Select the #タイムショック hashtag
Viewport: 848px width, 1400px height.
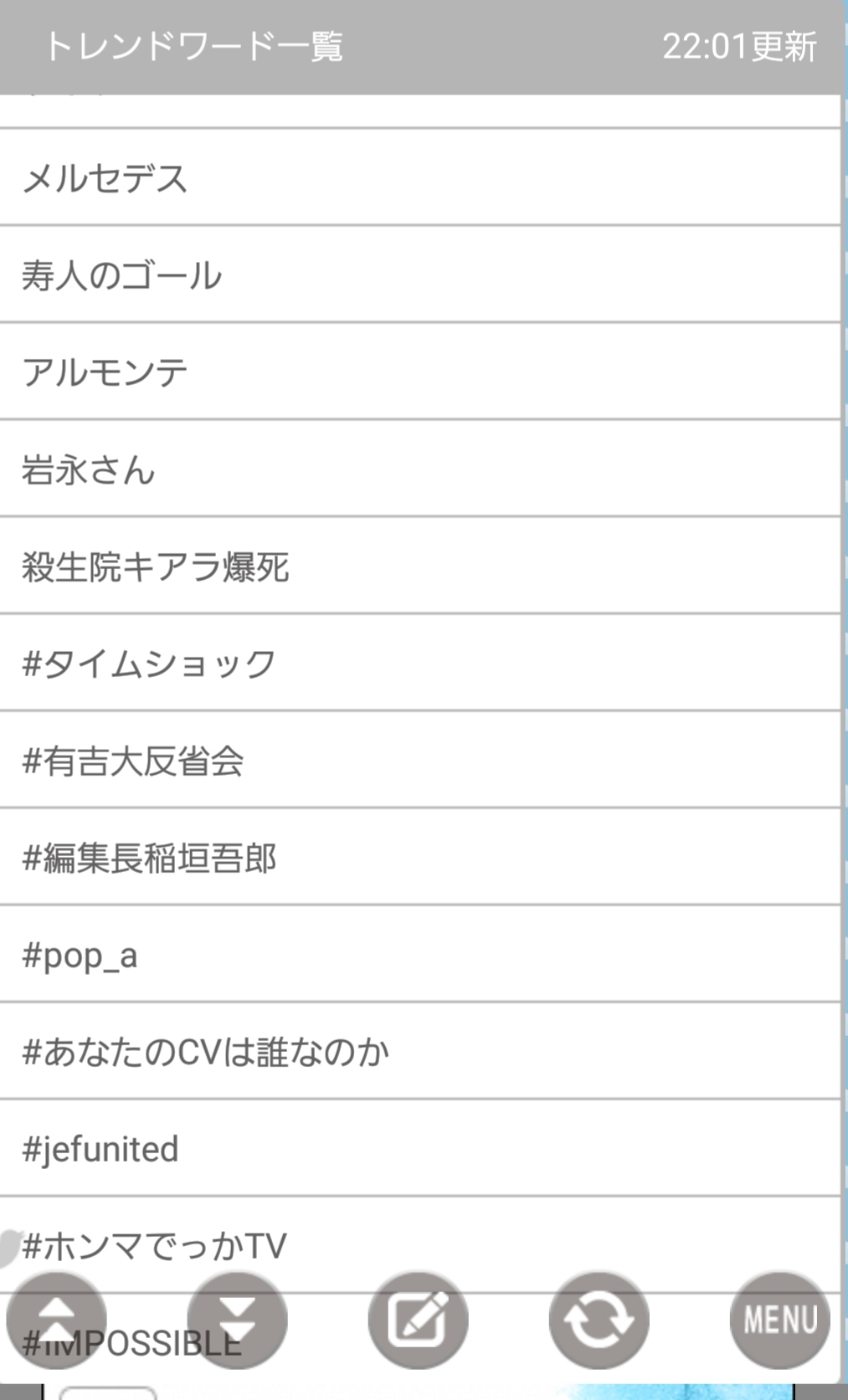(419, 663)
